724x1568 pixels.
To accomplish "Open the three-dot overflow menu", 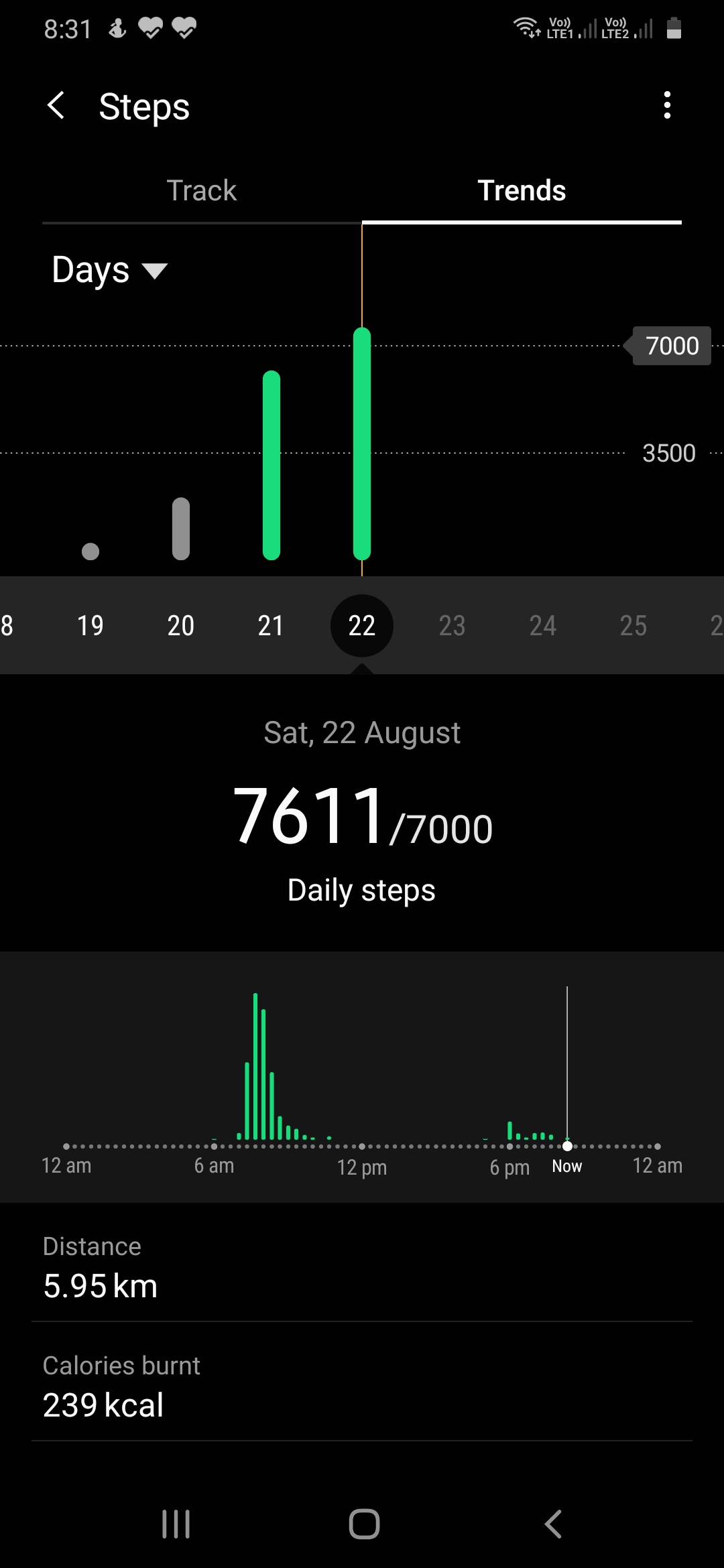I will 666,105.
